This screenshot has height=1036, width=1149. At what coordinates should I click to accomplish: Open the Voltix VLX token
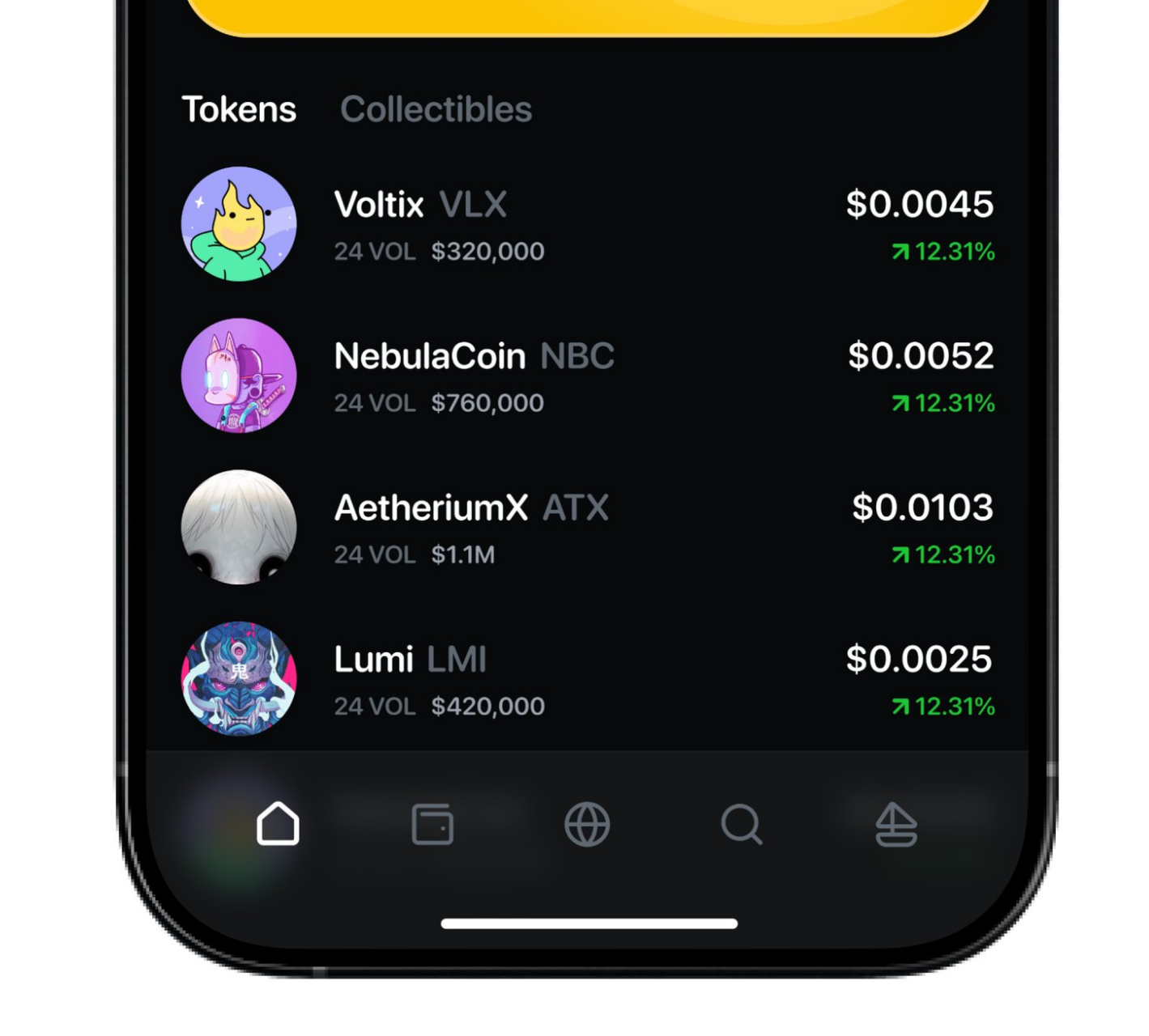pyautogui.click(x=586, y=225)
